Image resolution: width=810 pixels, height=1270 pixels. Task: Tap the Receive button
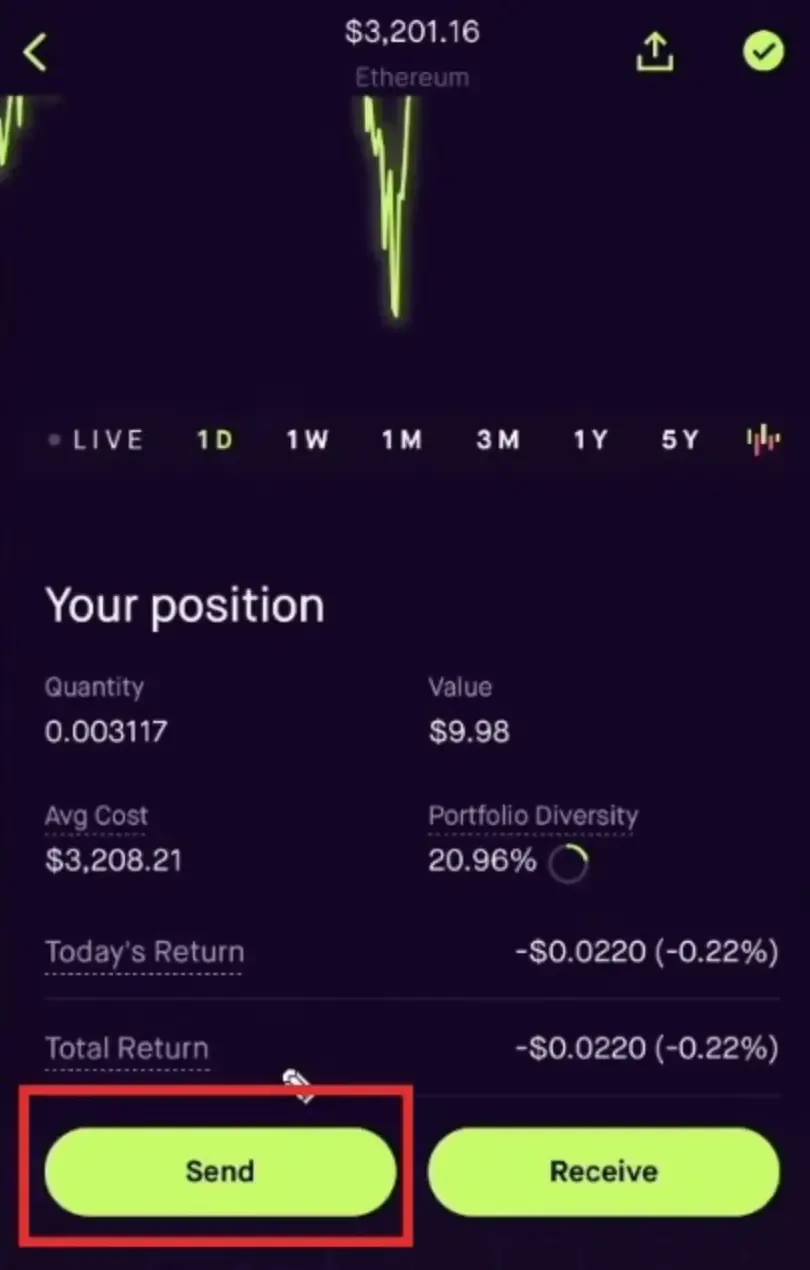[x=604, y=1171]
